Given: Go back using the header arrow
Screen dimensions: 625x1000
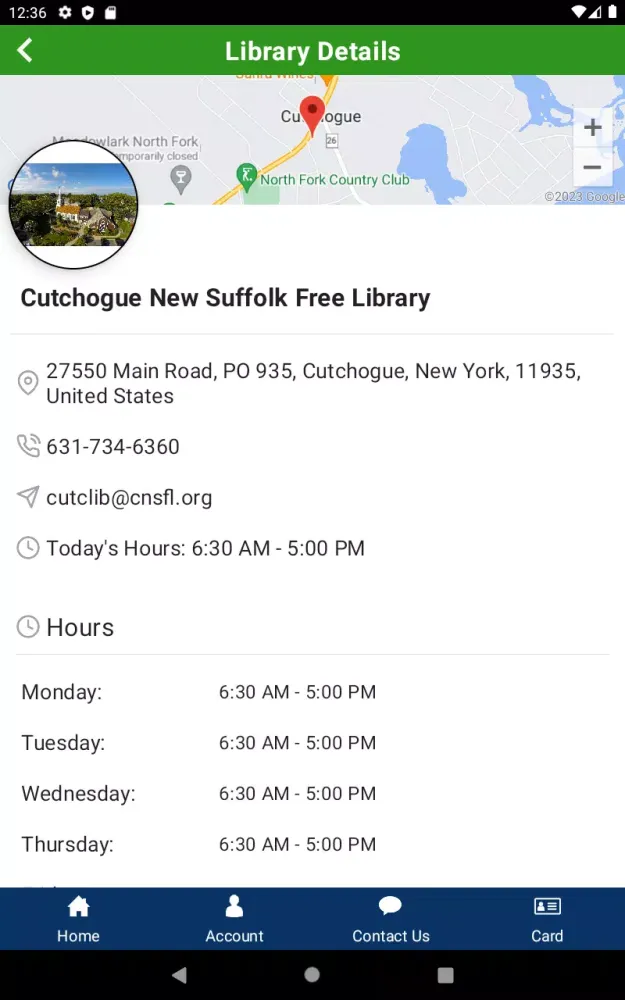Looking at the screenshot, I should (x=25, y=51).
